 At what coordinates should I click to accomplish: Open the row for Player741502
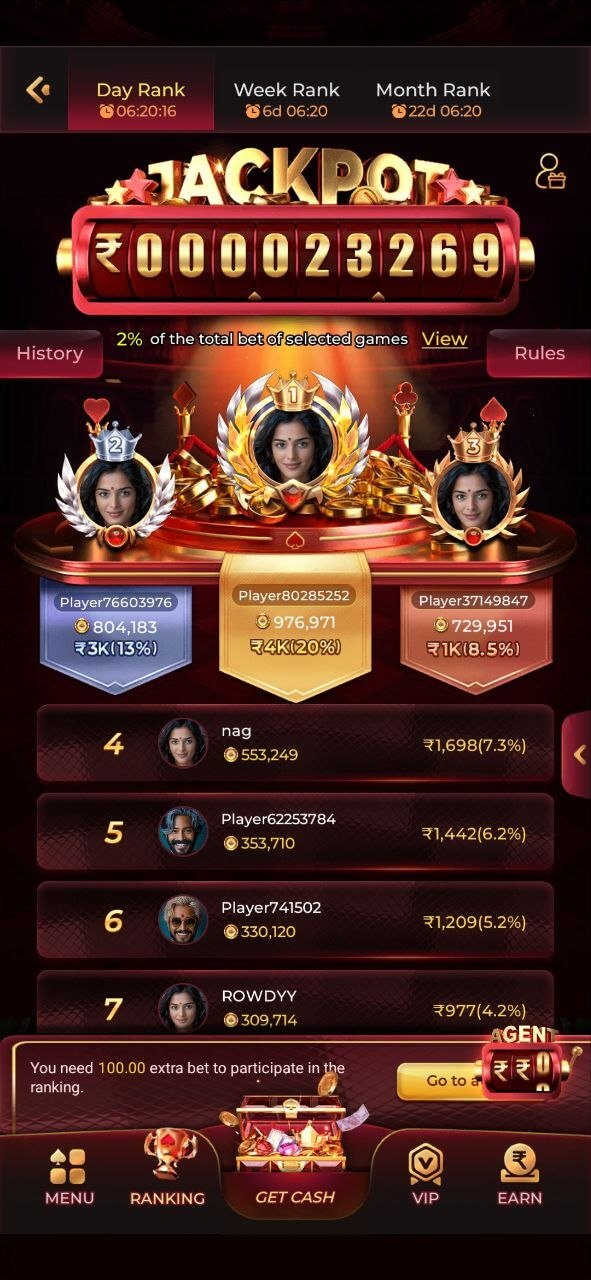295,920
